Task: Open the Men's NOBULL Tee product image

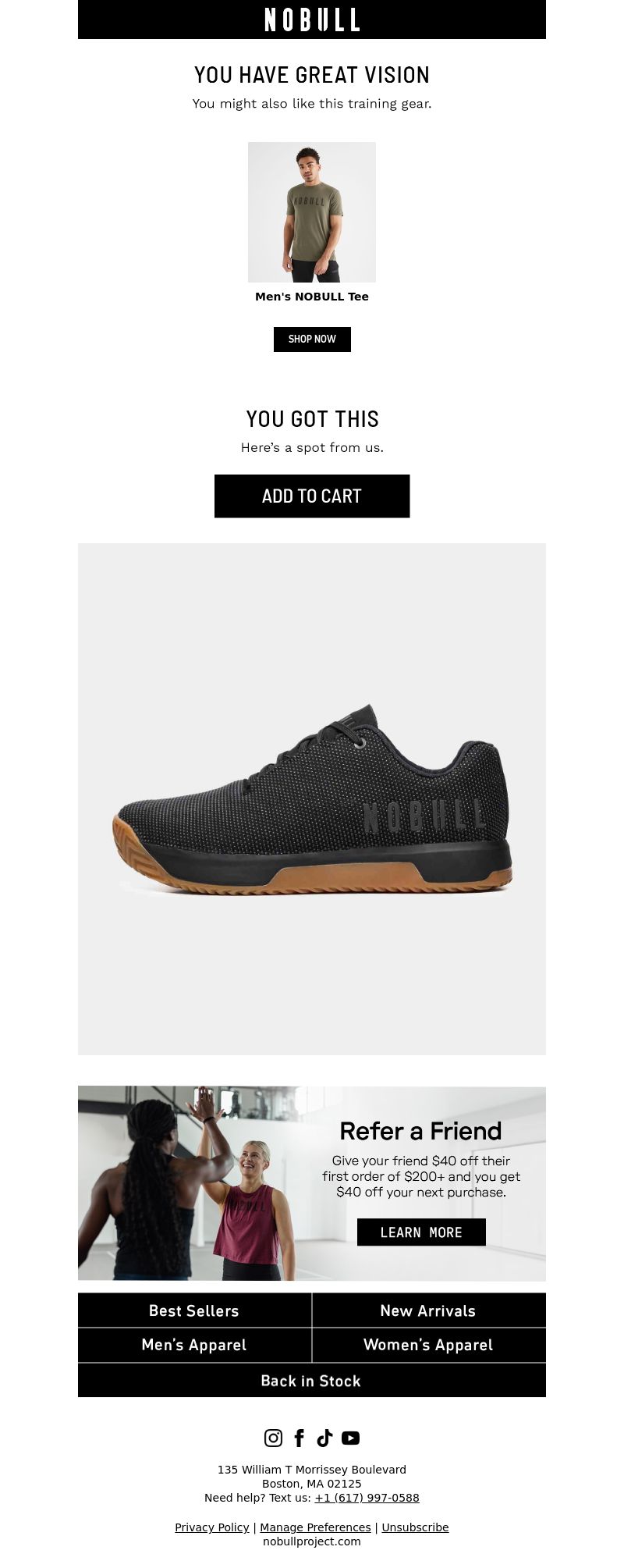Action: pos(312,212)
